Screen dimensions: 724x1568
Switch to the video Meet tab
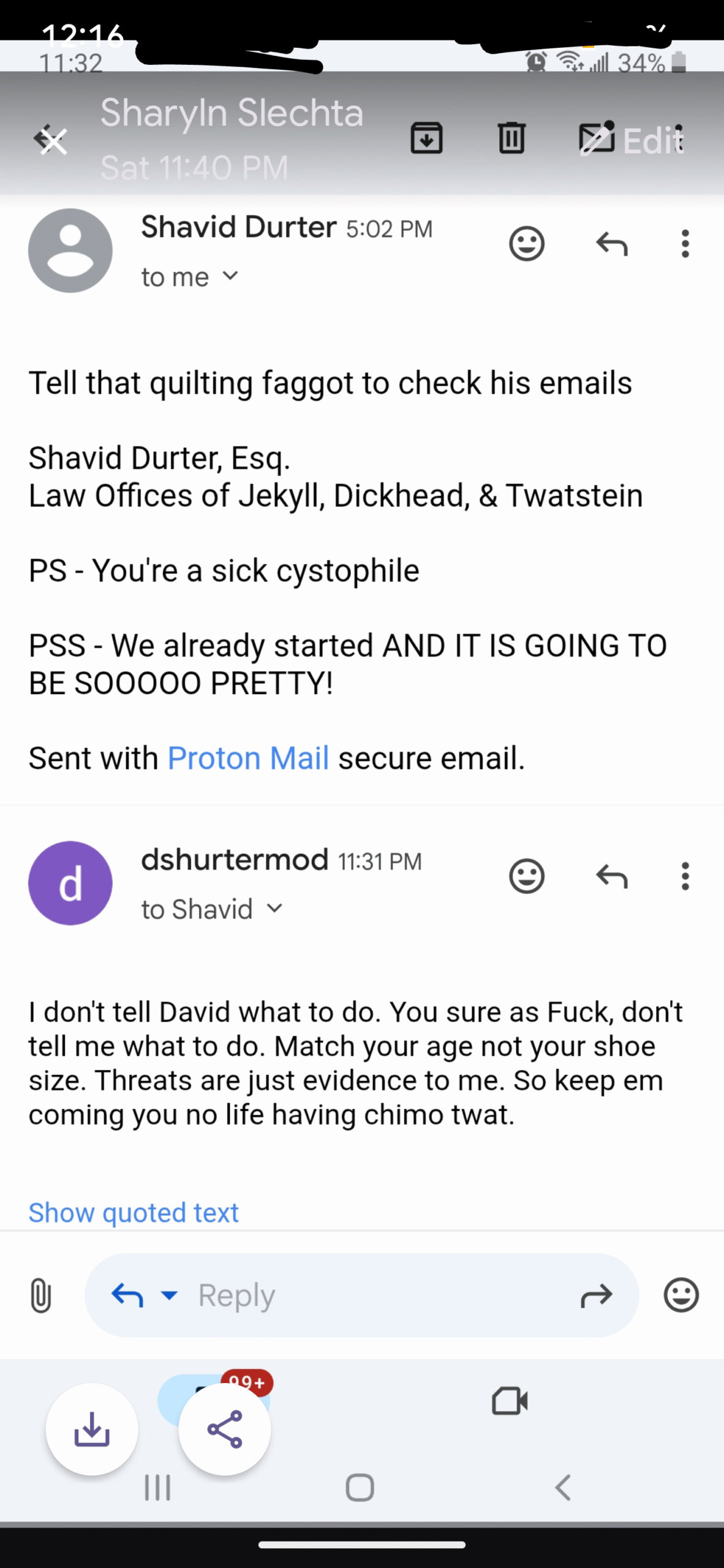(x=510, y=1401)
